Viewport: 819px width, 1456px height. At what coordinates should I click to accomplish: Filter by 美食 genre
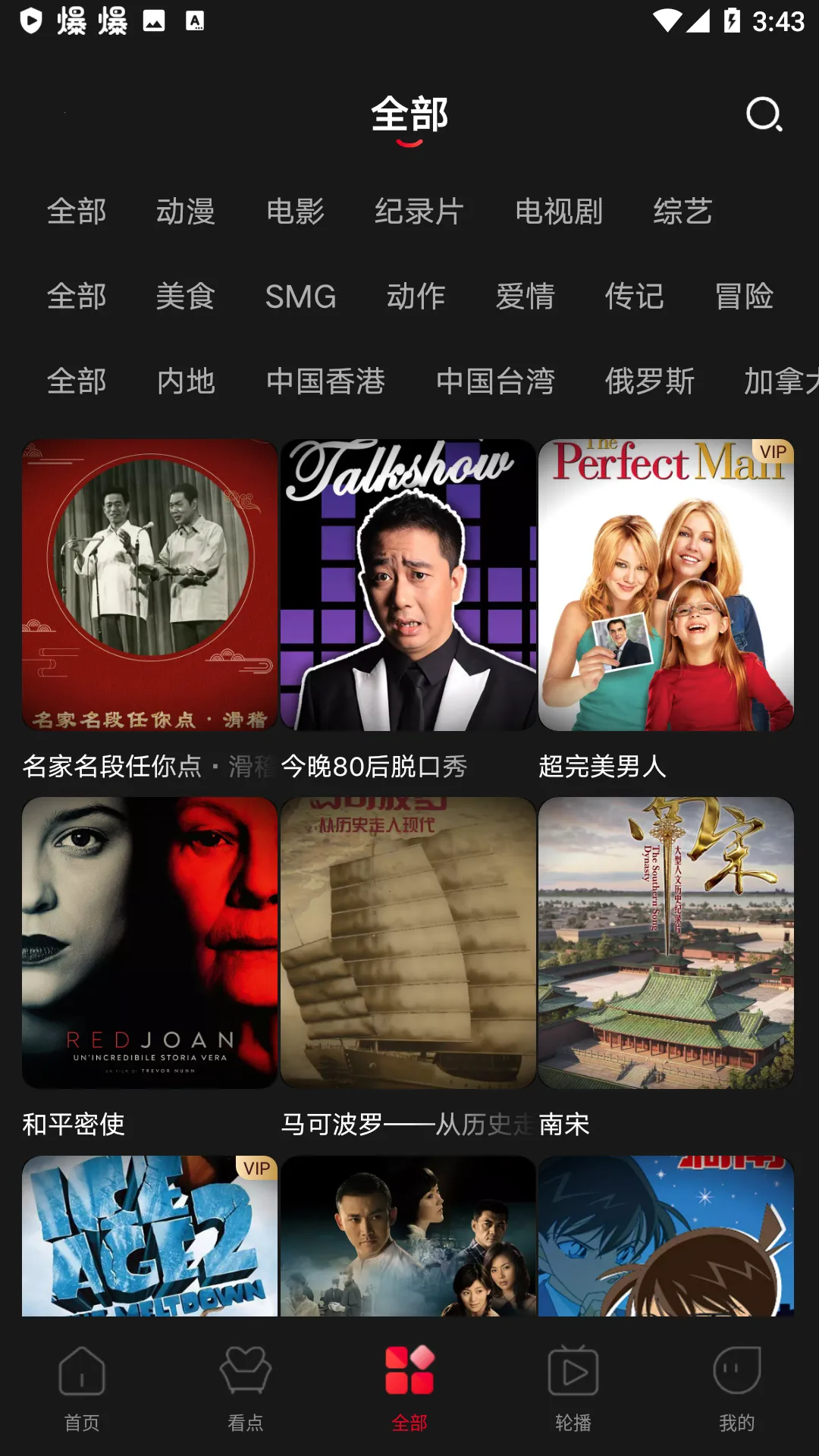(186, 297)
